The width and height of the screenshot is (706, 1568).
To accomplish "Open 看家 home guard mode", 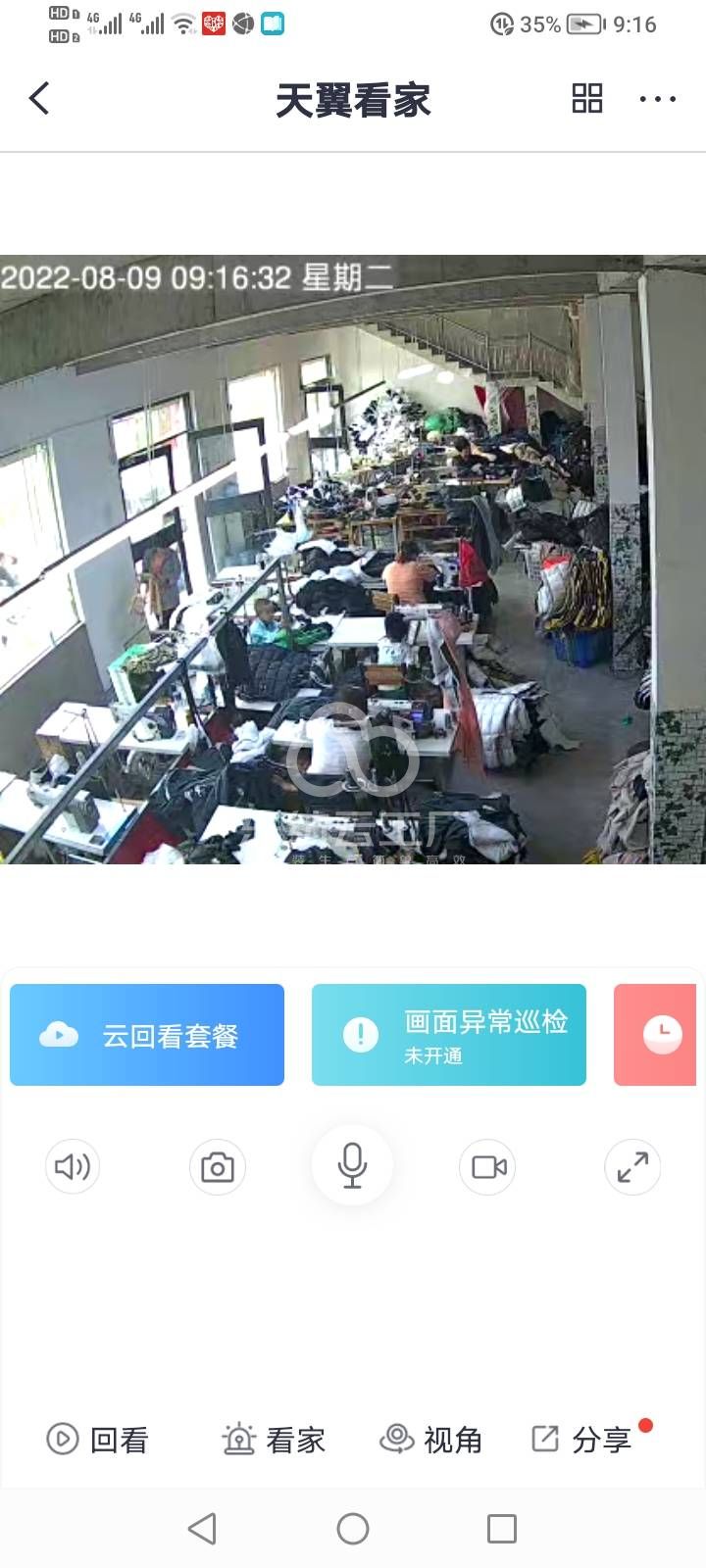I will pos(274,1440).
